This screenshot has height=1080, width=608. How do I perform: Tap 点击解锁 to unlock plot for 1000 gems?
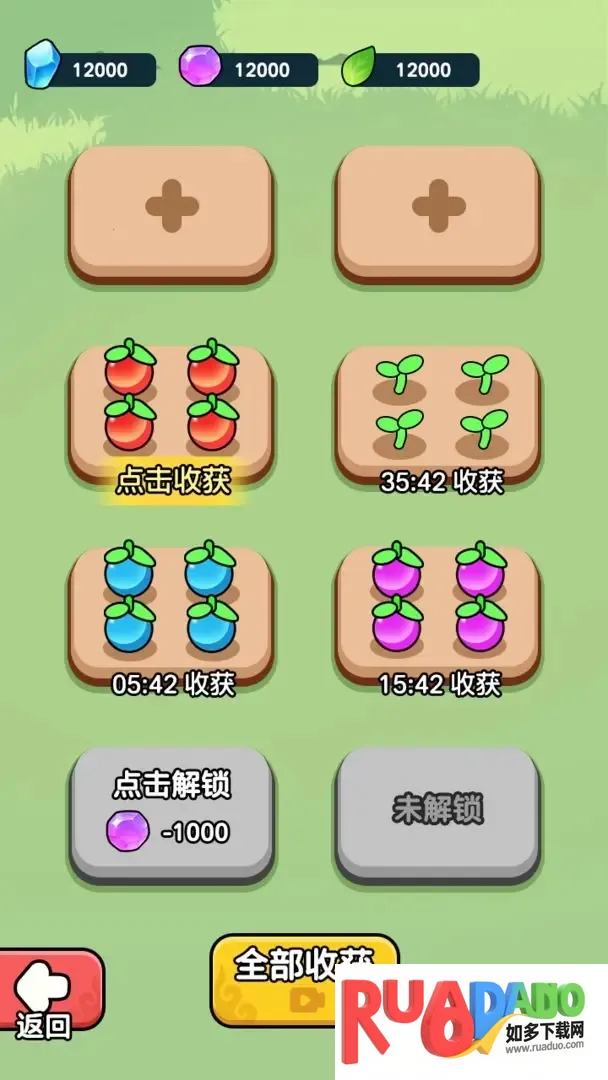click(x=171, y=810)
